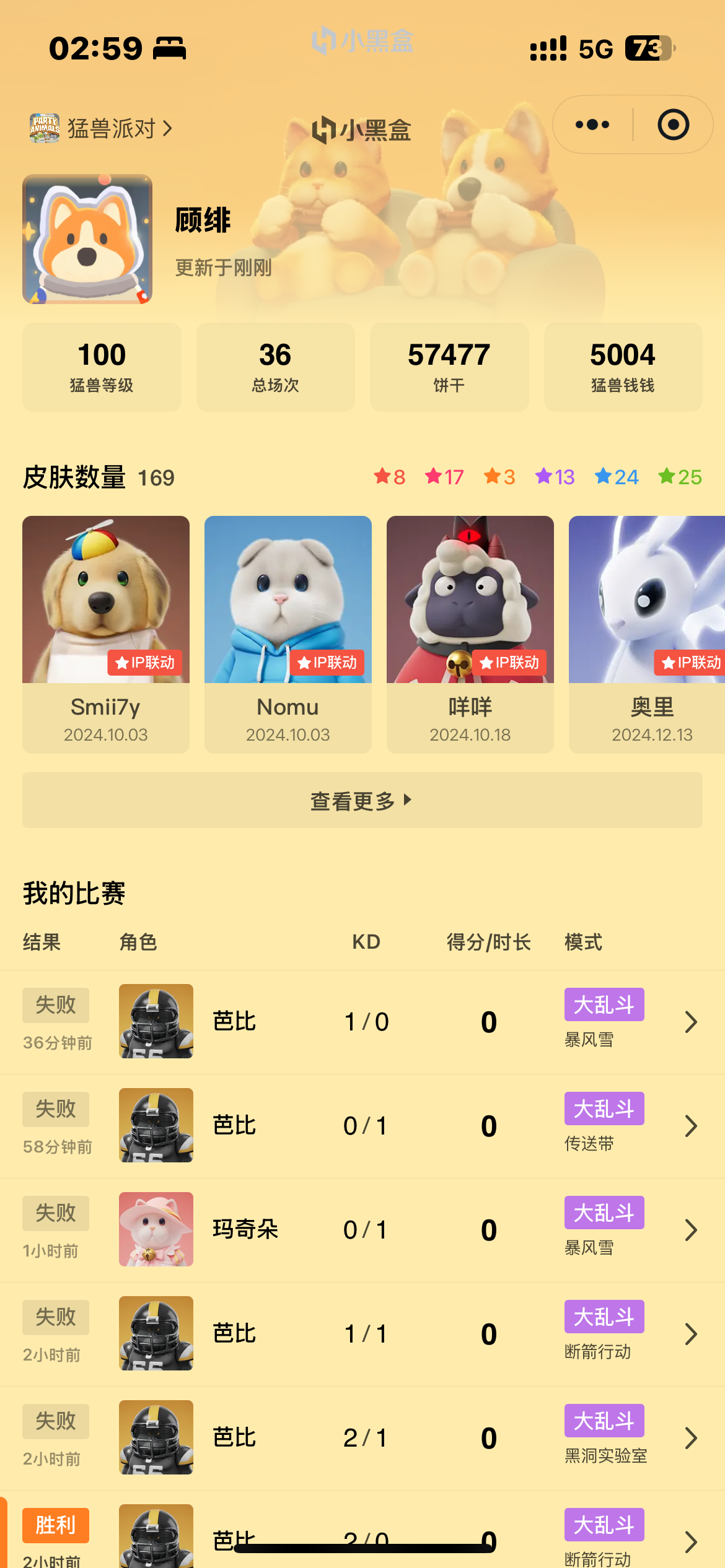Open the 芭比 match from 36分钟前
This screenshot has width=725, height=1568.
click(362, 1022)
